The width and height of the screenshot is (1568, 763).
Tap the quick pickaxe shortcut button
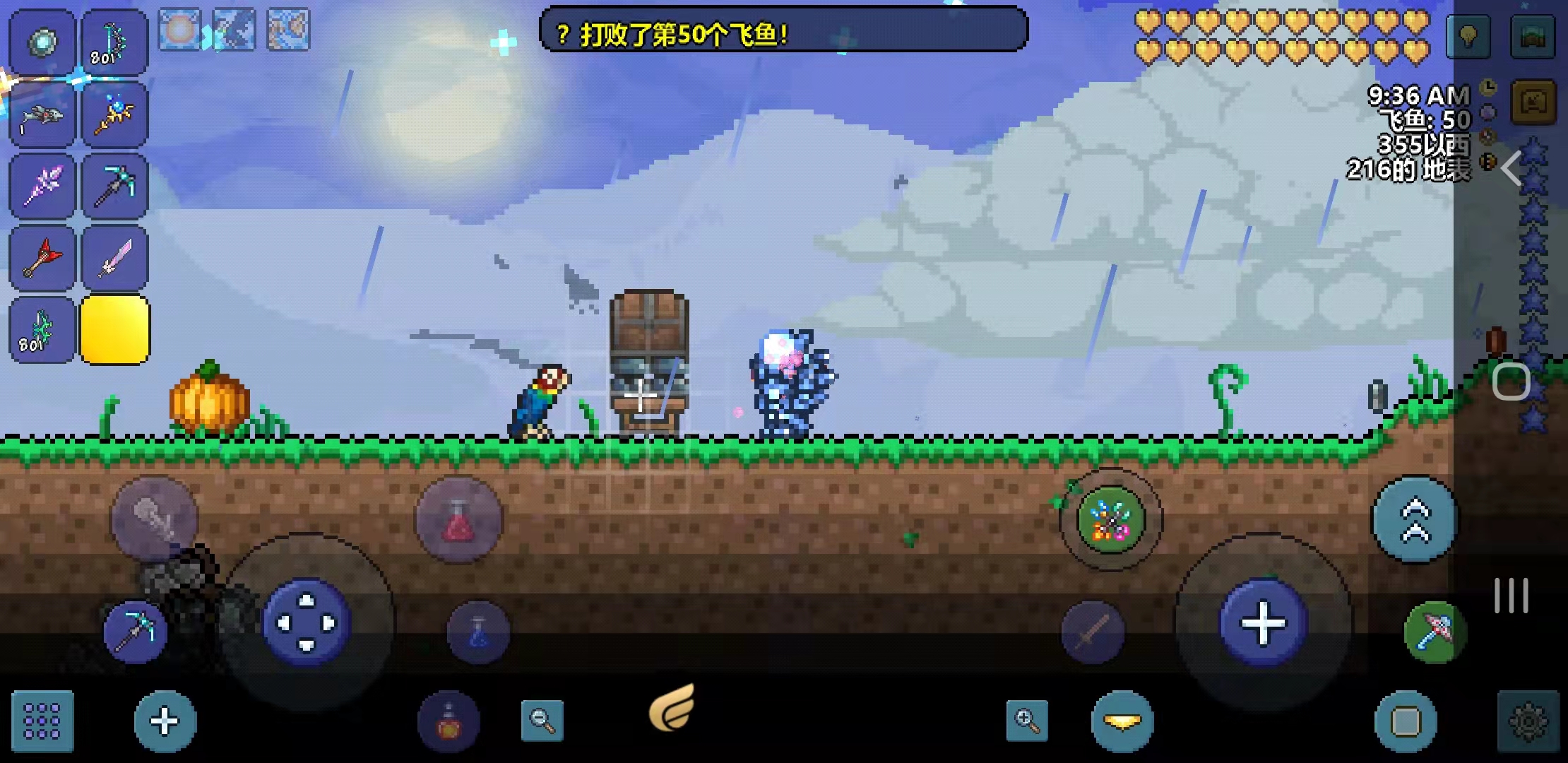135,632
